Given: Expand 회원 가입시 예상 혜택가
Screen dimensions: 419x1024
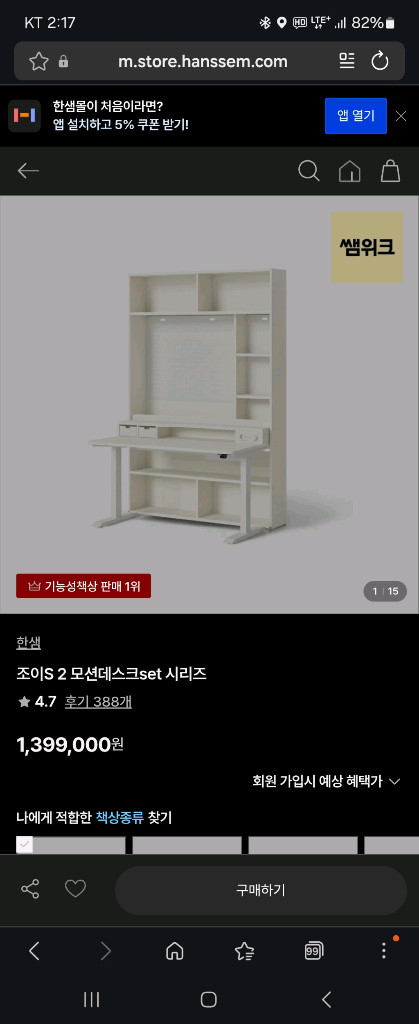Looking at the screenshot, I should (x=326, y=781).
